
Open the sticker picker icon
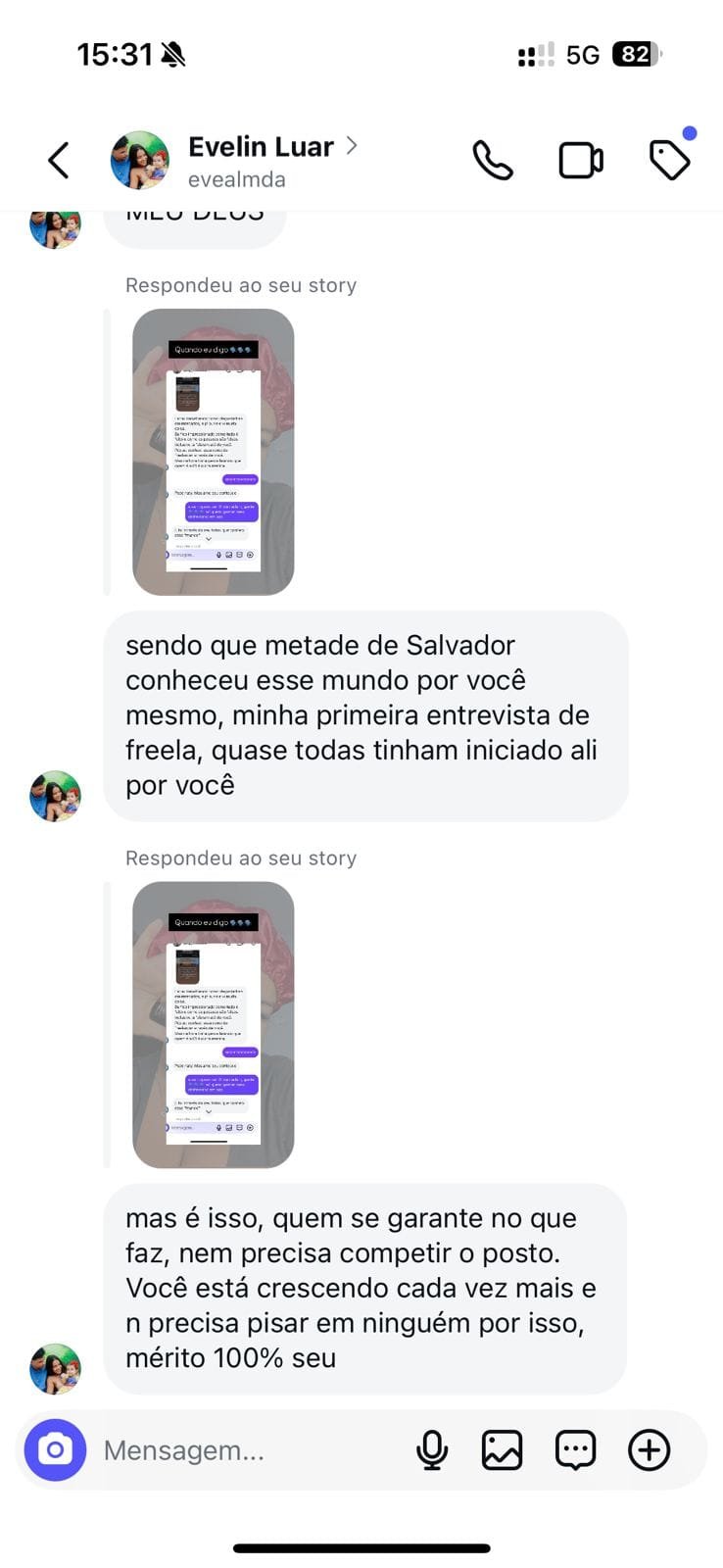pos(575,1450)
